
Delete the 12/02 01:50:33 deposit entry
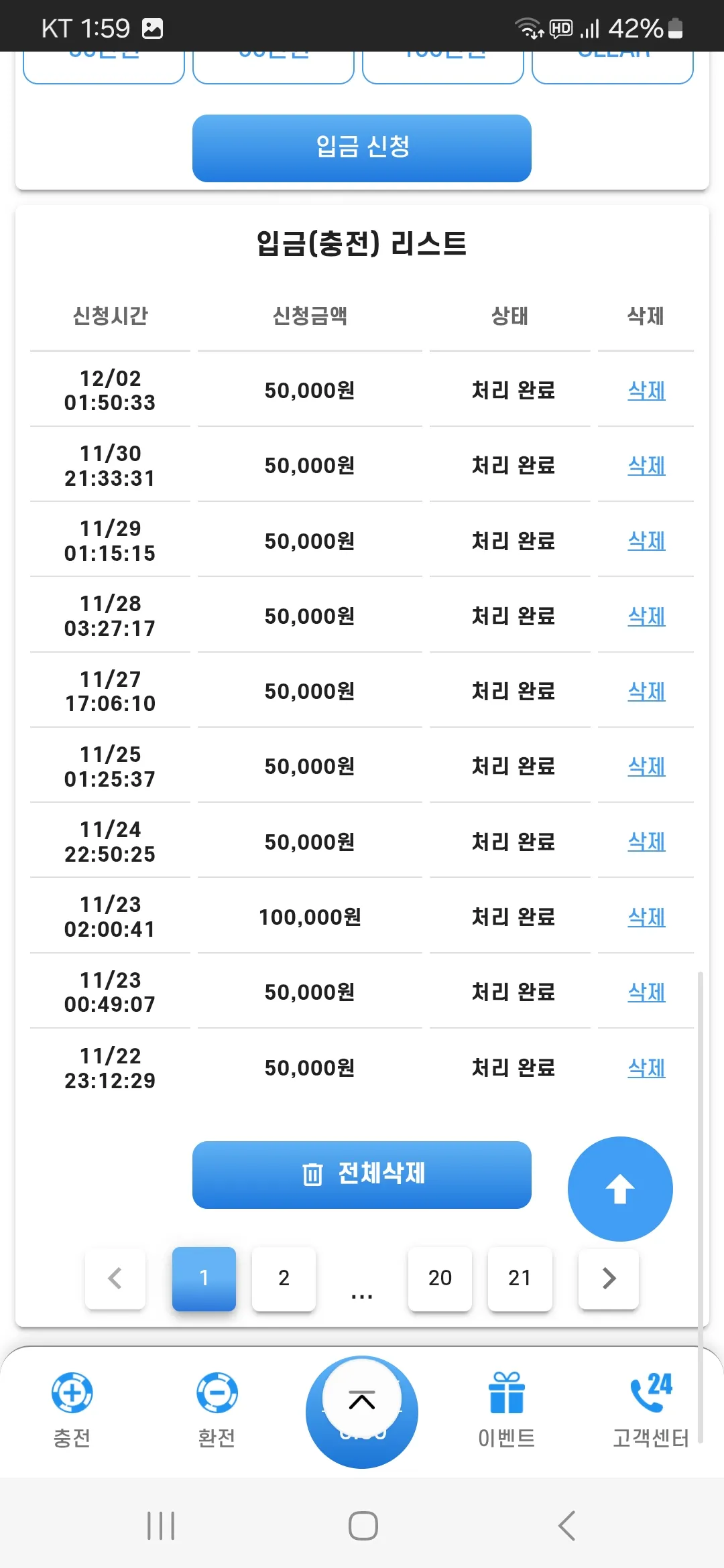[646, 390]
